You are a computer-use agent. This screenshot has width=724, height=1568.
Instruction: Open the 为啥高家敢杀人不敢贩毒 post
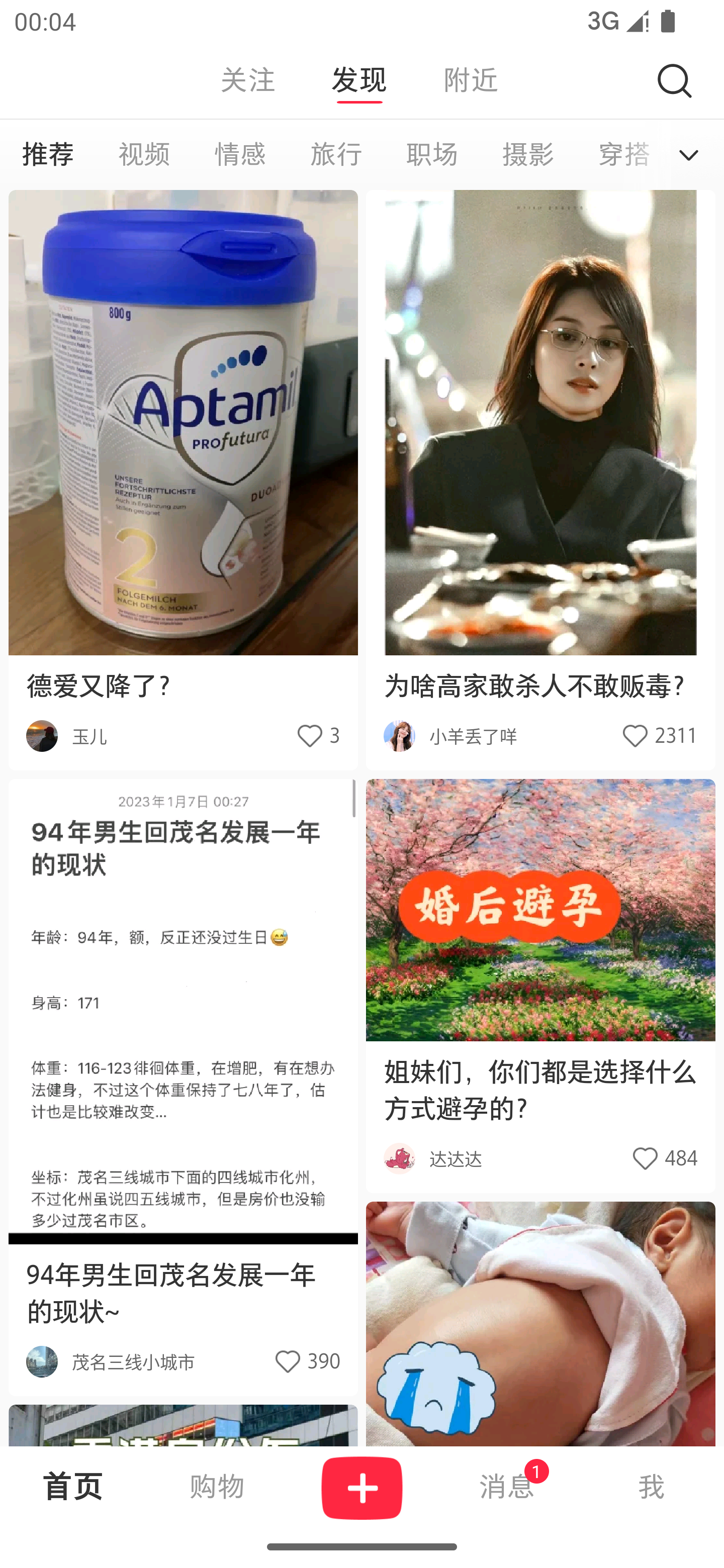540,426
